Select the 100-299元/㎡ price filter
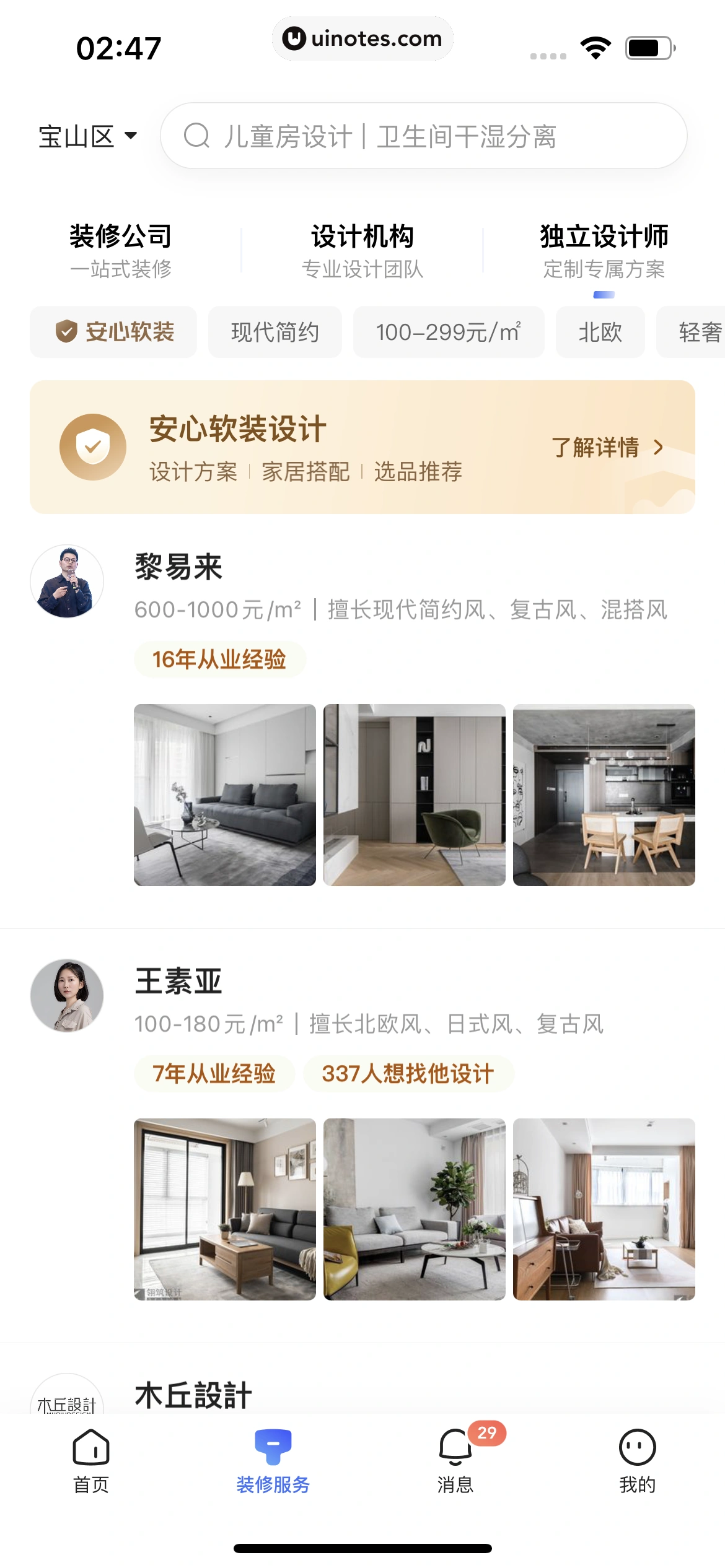The width and height of the screenshot is (725, 1568). (449, 333)
